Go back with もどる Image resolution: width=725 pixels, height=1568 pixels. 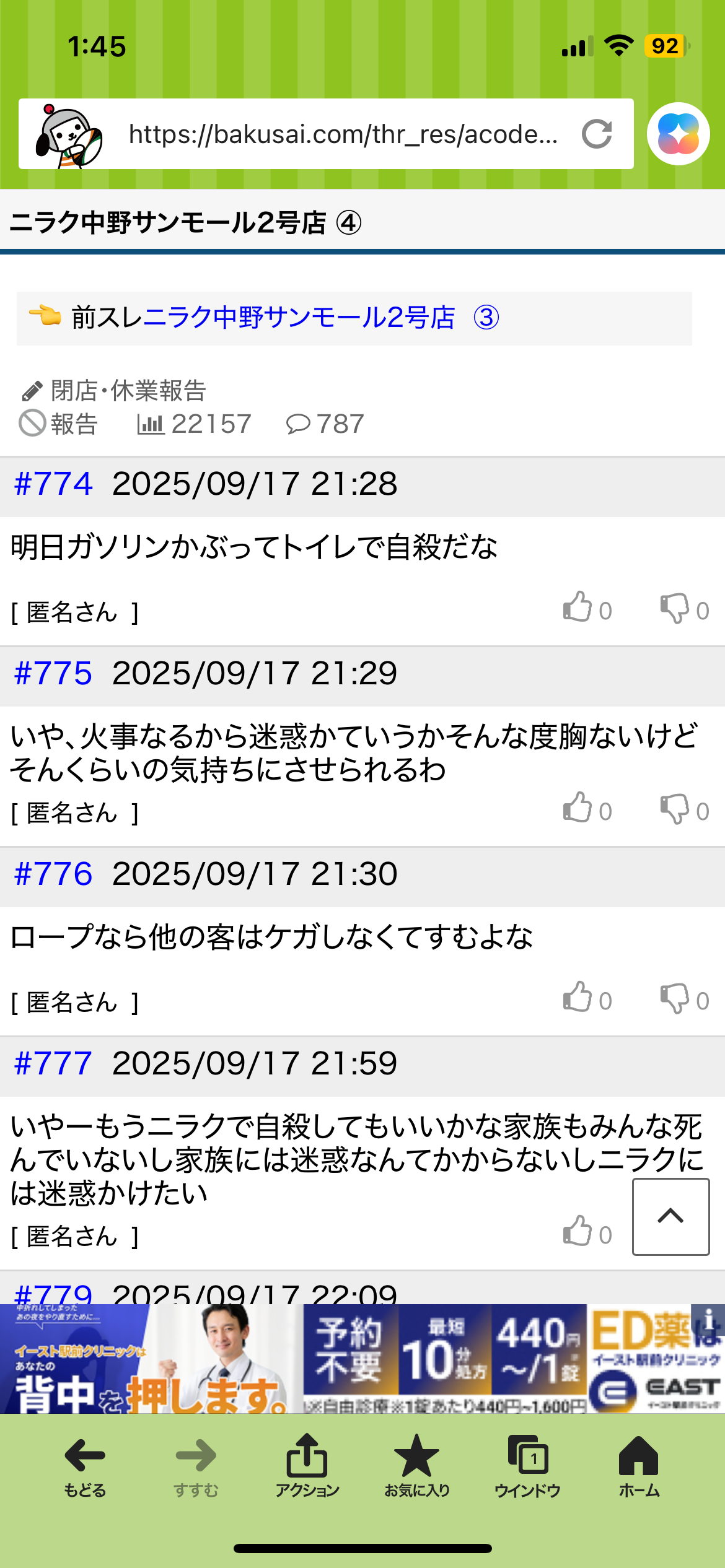[85, 1466]
